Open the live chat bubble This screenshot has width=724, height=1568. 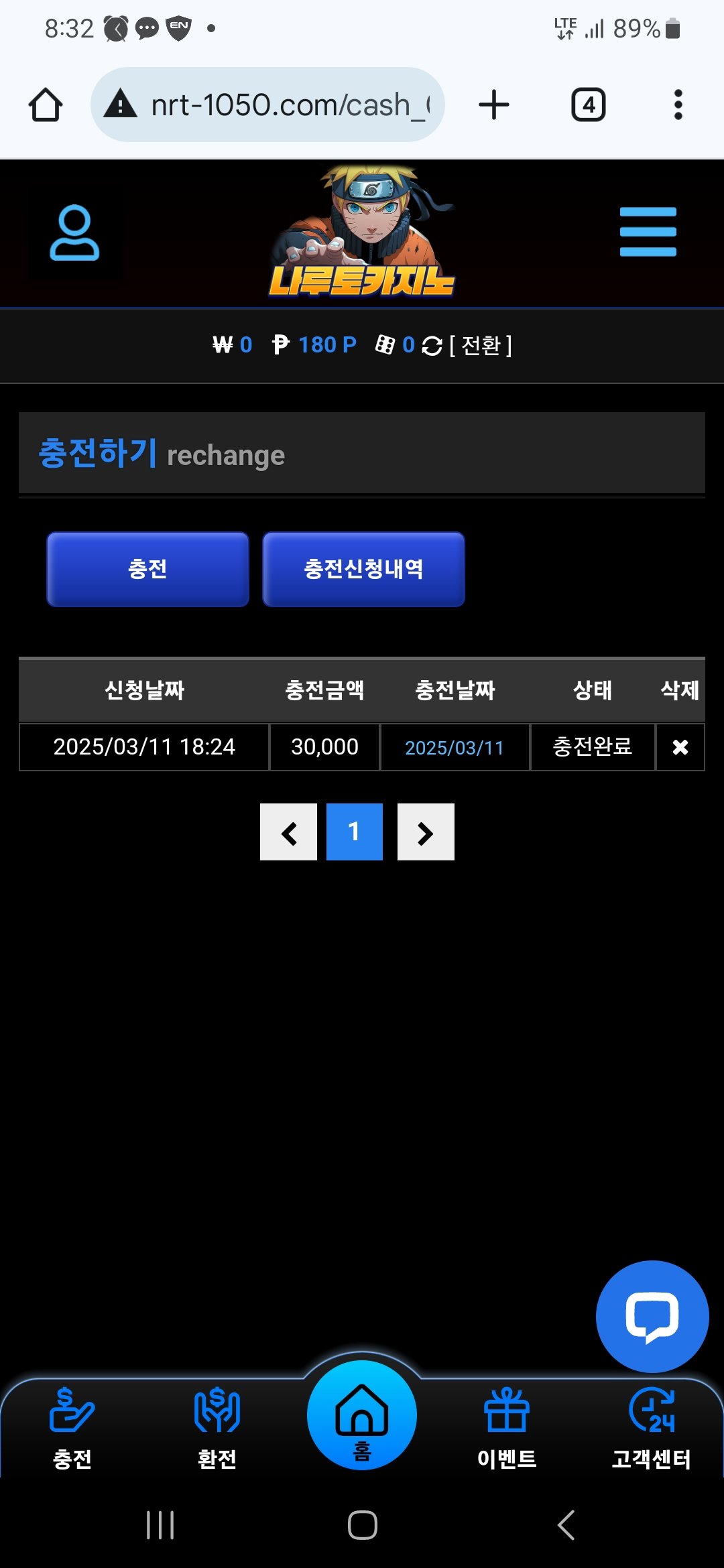click(x=652, y=1317)
